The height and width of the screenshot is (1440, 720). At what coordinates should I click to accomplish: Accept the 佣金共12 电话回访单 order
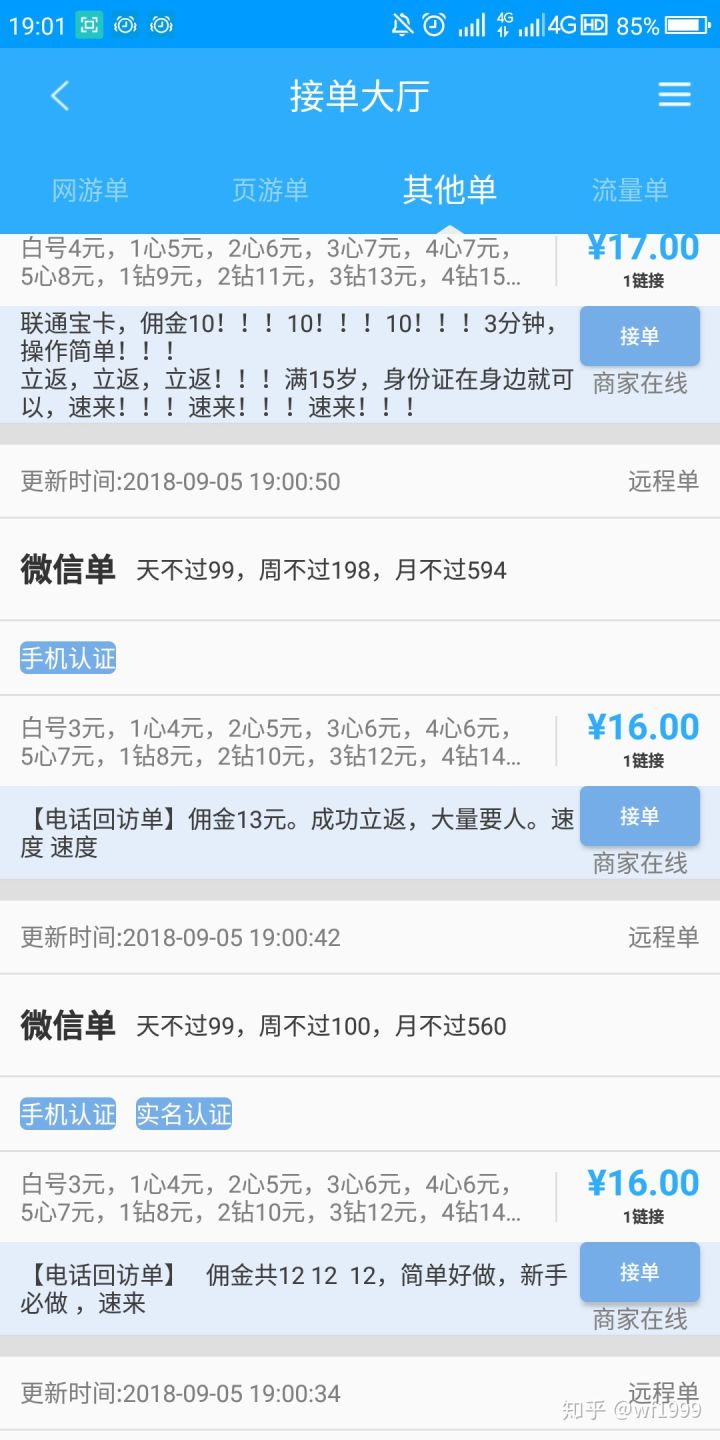[x=639, y=1272]
